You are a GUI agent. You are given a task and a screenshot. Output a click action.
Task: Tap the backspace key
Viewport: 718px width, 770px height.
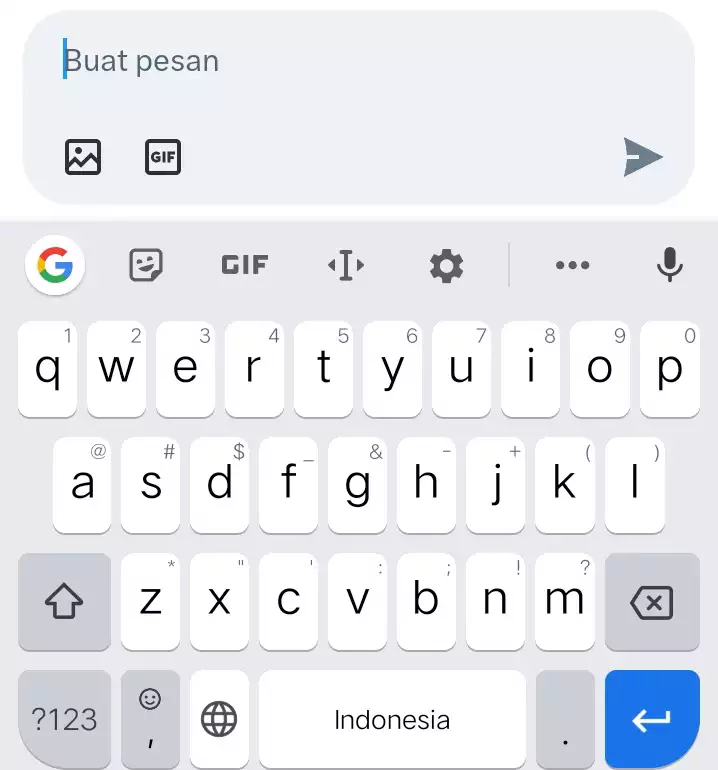652,601
